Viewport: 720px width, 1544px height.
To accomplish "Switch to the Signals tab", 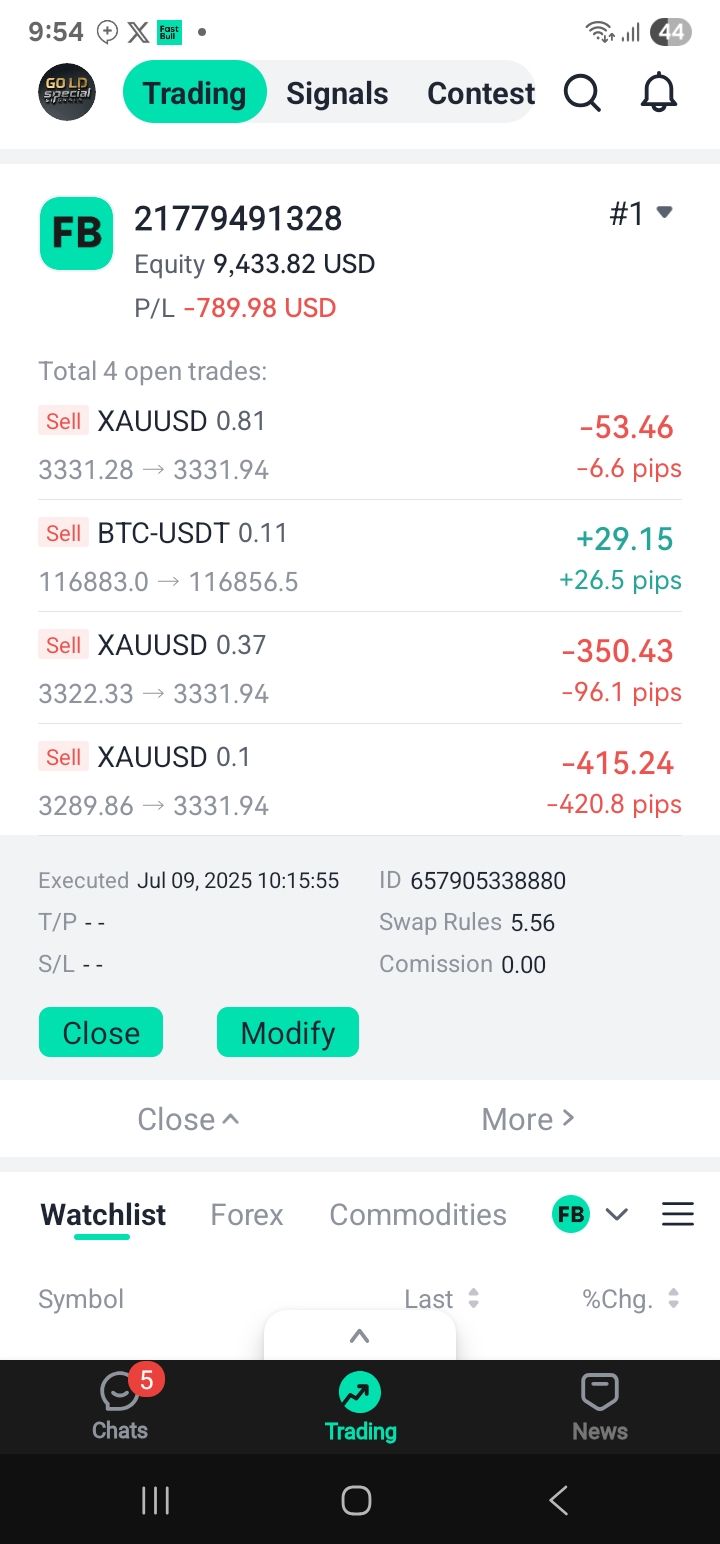I will (x=337, y=93).
